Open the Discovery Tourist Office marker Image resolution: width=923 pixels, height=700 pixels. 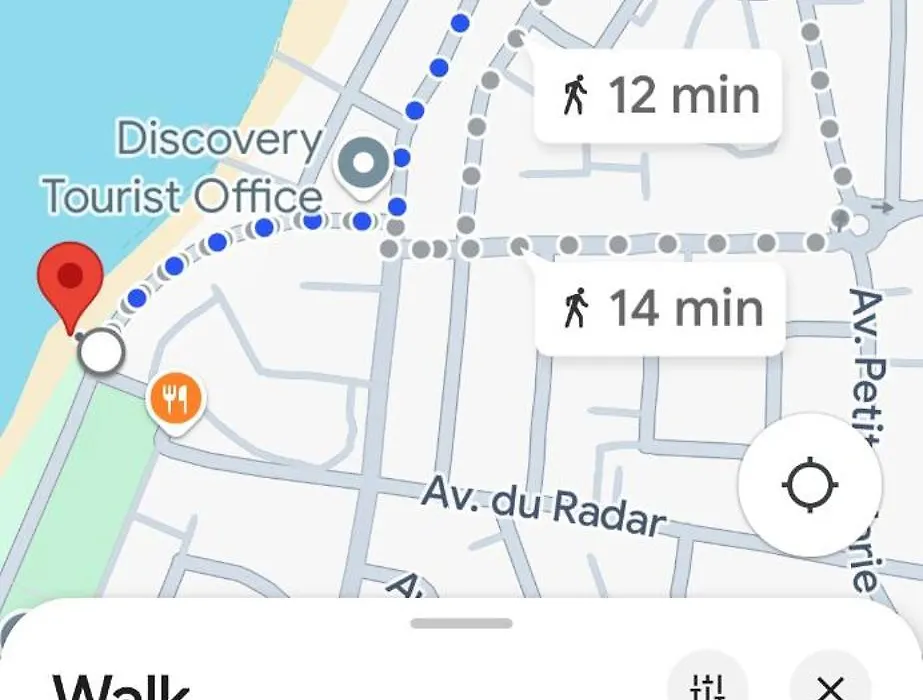tap(361, 164)
